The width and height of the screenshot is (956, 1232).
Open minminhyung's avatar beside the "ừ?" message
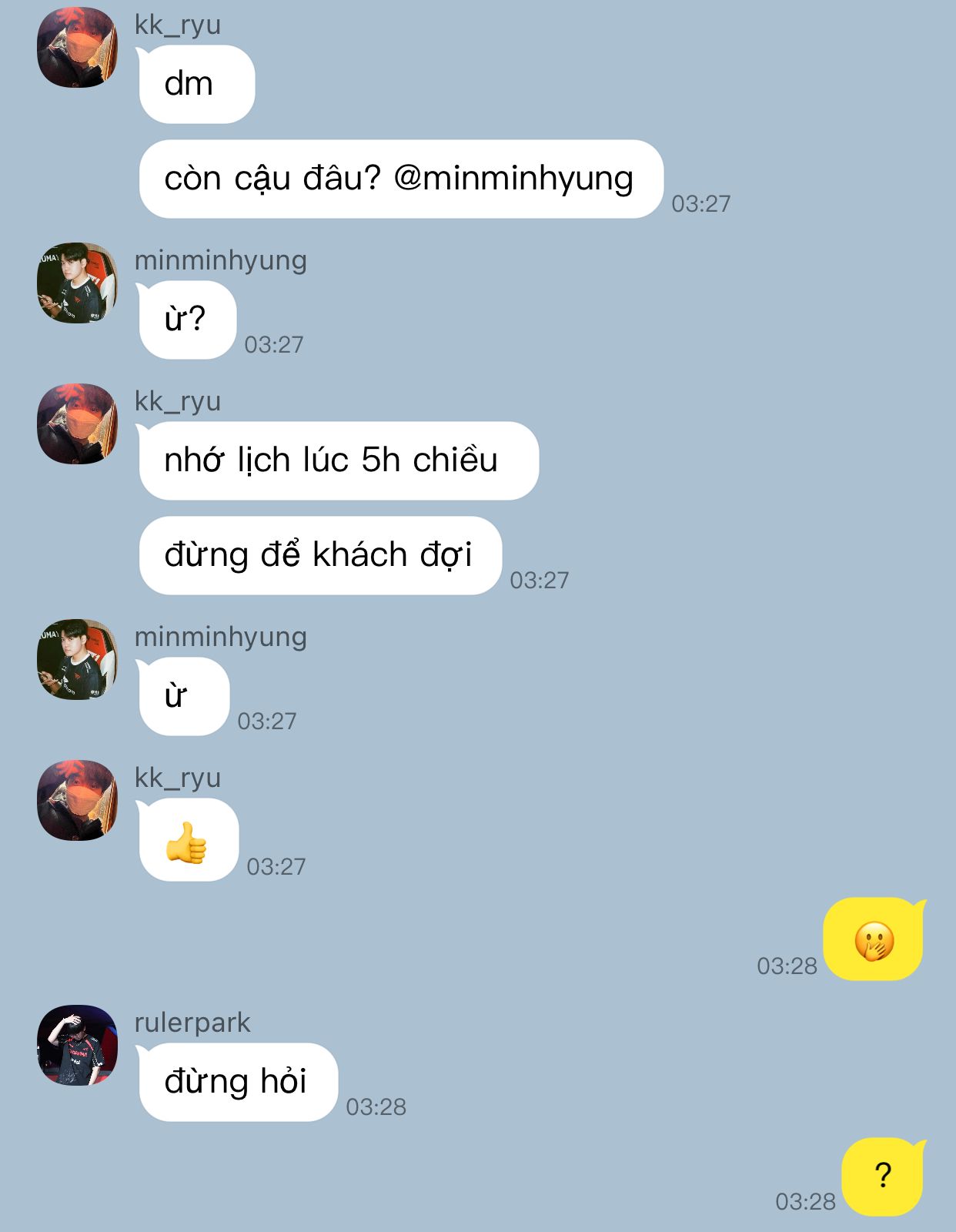(x=77, y=283)
